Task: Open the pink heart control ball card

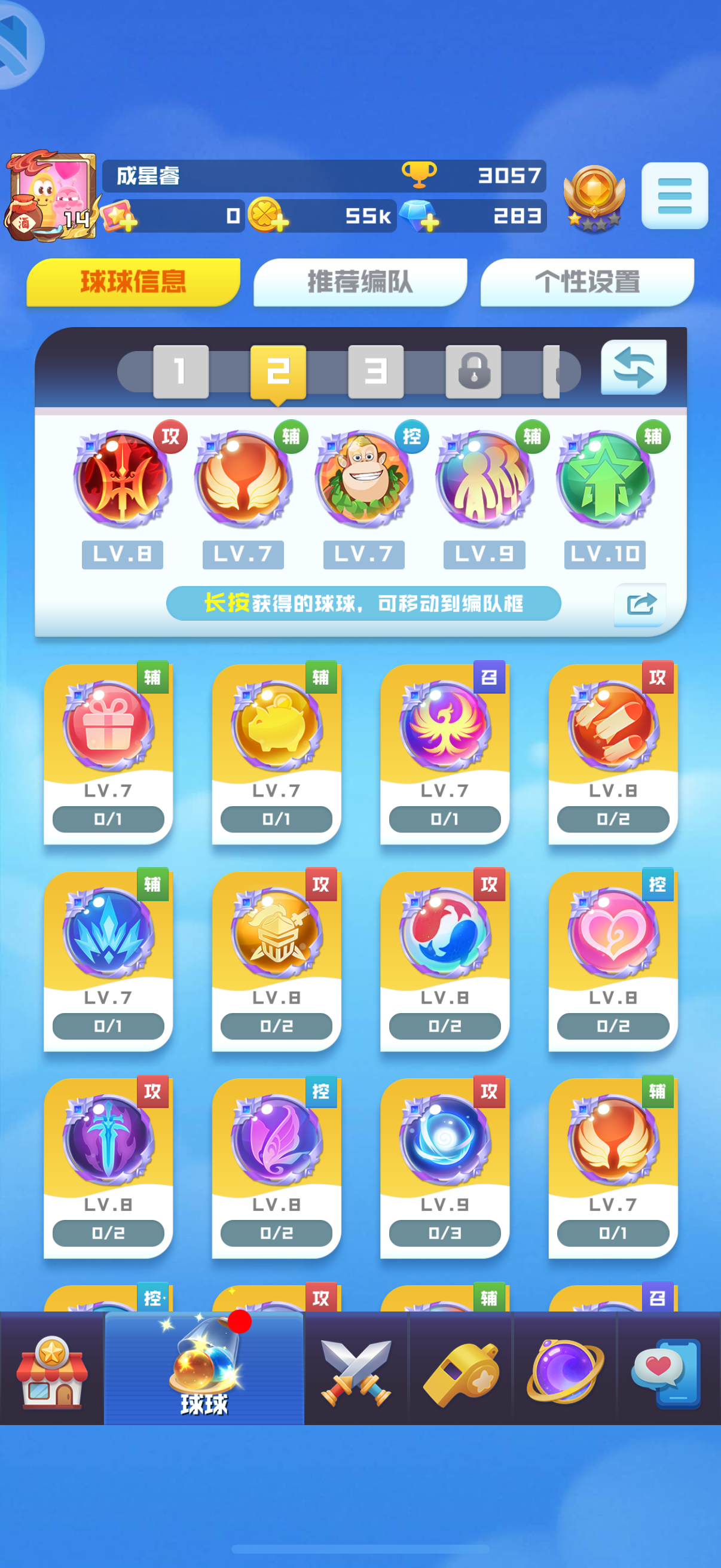Action: 613,960
